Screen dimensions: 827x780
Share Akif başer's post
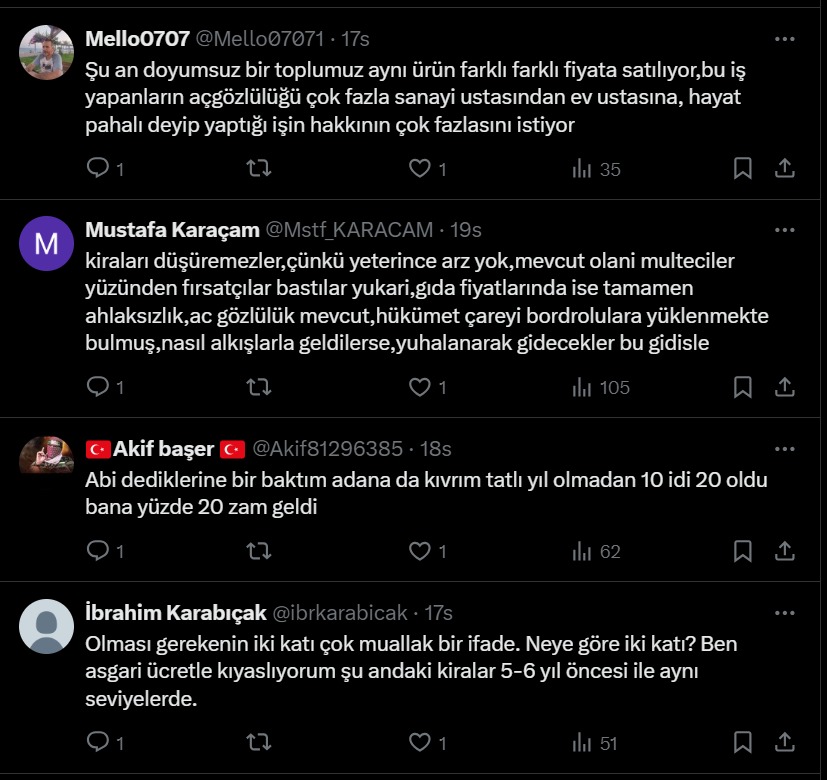tap(785, 550)
